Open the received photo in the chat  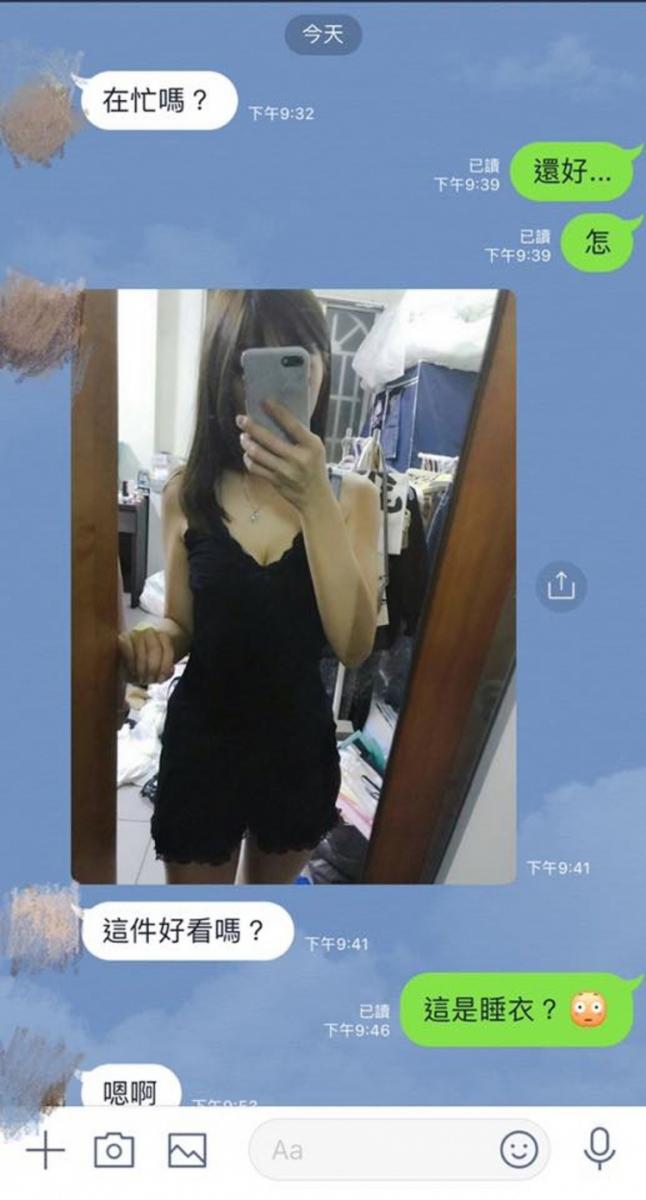tap(293, 586)
